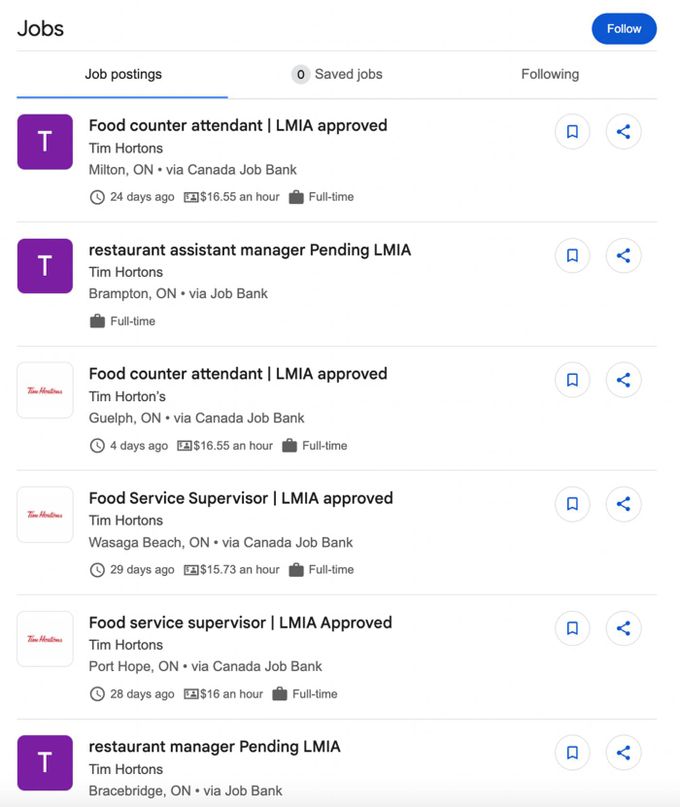Screen dimensions: 680x807
Task: Share the Milton food counter attendant job
Action: click(623, 131)
